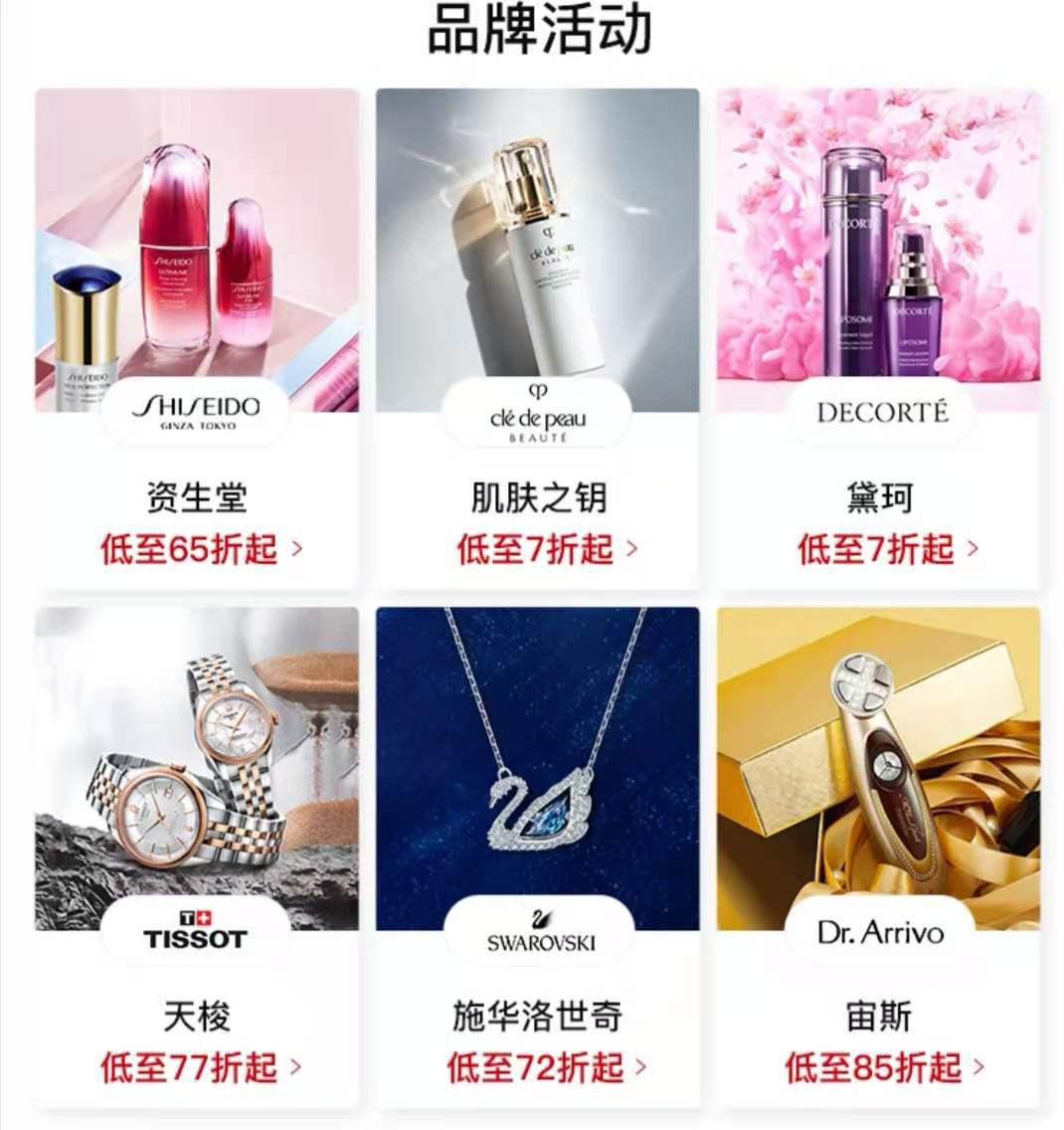Select the Dr. Arrivo brand logo
The width and height of the screenshot is (1064, 1130).
[881, 932]
